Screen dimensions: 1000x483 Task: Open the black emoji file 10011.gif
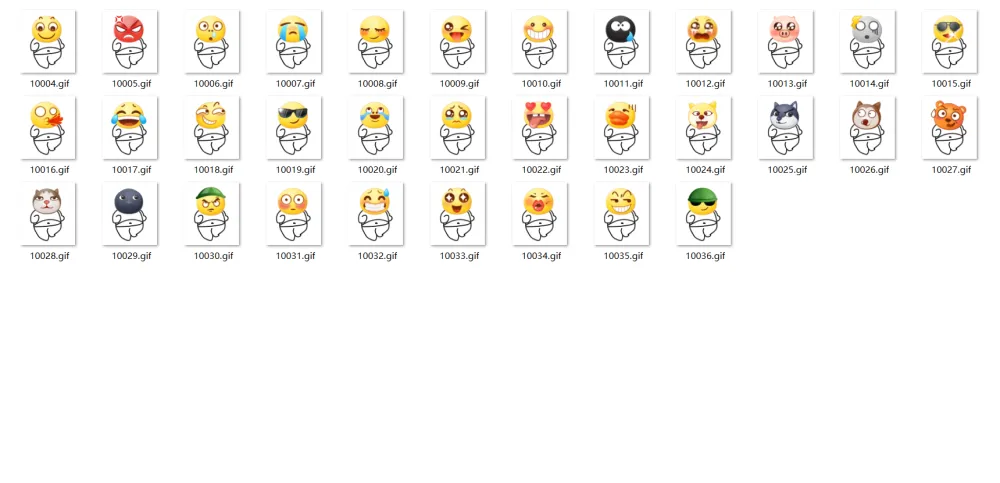pyautogui.click(x=623, y=43)
